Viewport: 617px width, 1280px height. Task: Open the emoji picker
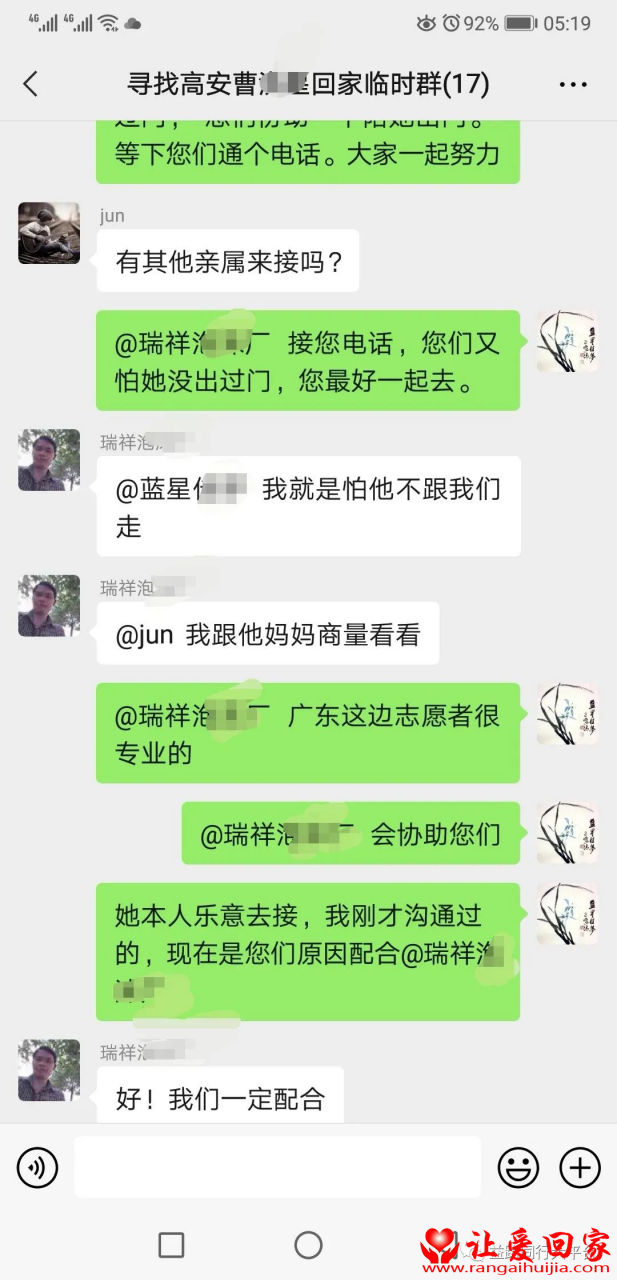pyautogui.click(x=518, y=1167)
